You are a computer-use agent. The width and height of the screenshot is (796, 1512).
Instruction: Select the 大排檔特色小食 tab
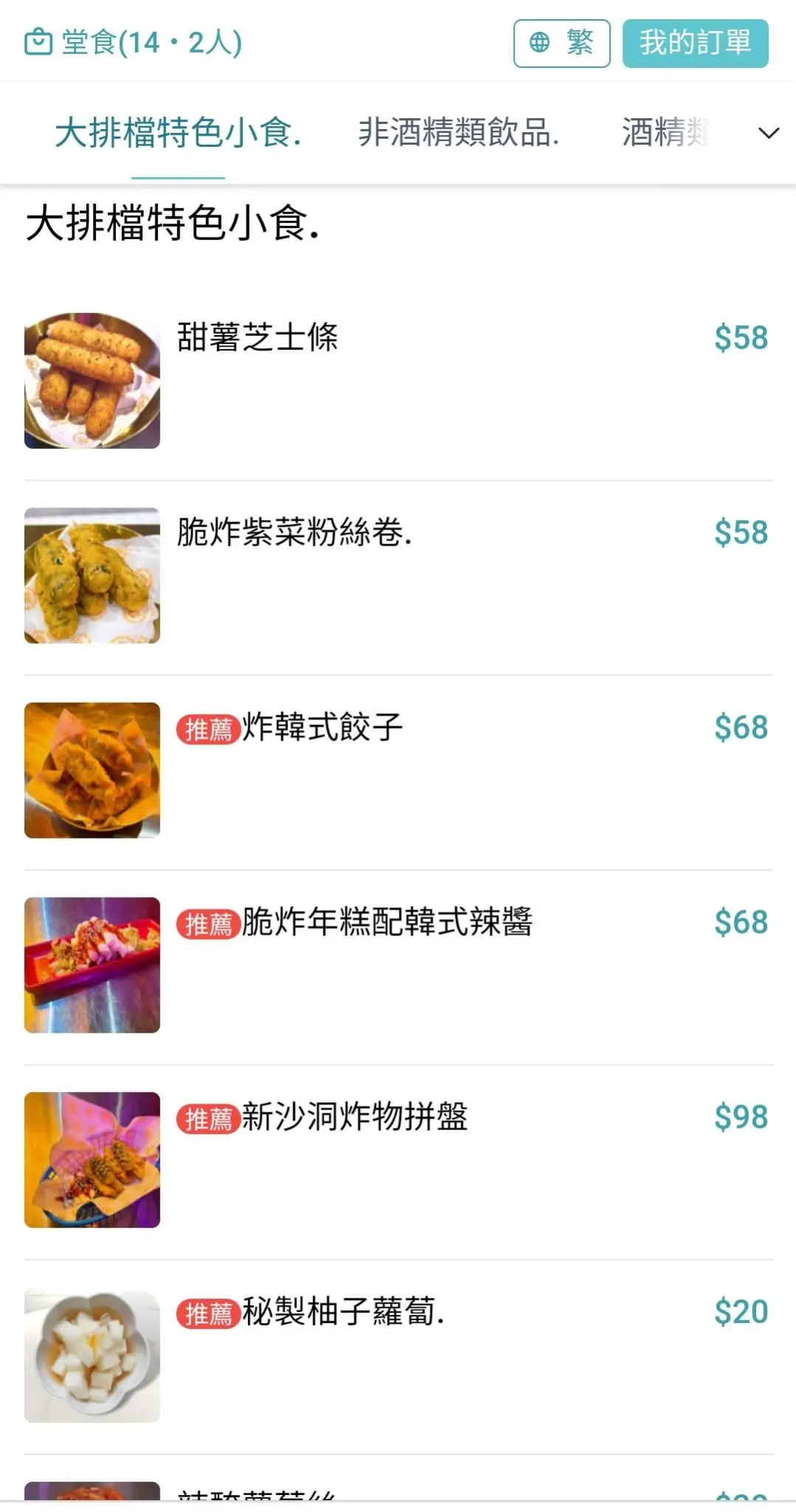tap(178, 133)
